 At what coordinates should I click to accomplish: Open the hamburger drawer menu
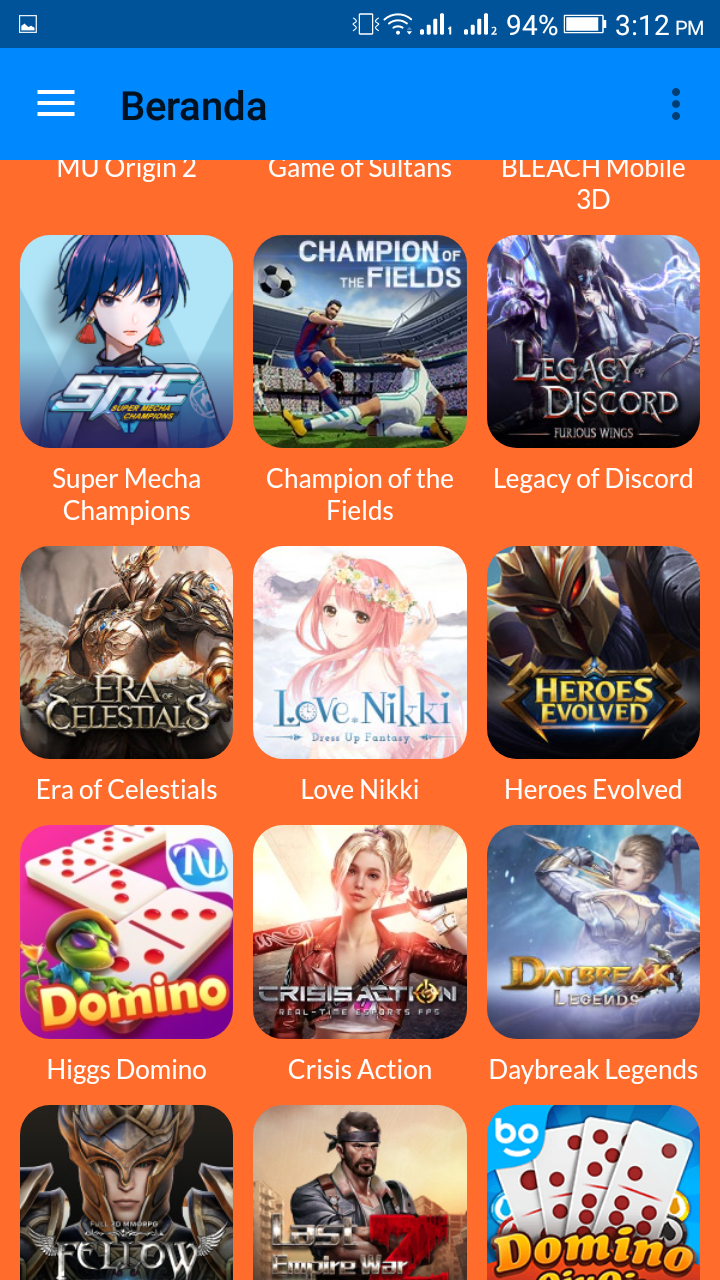pos(56,104)
